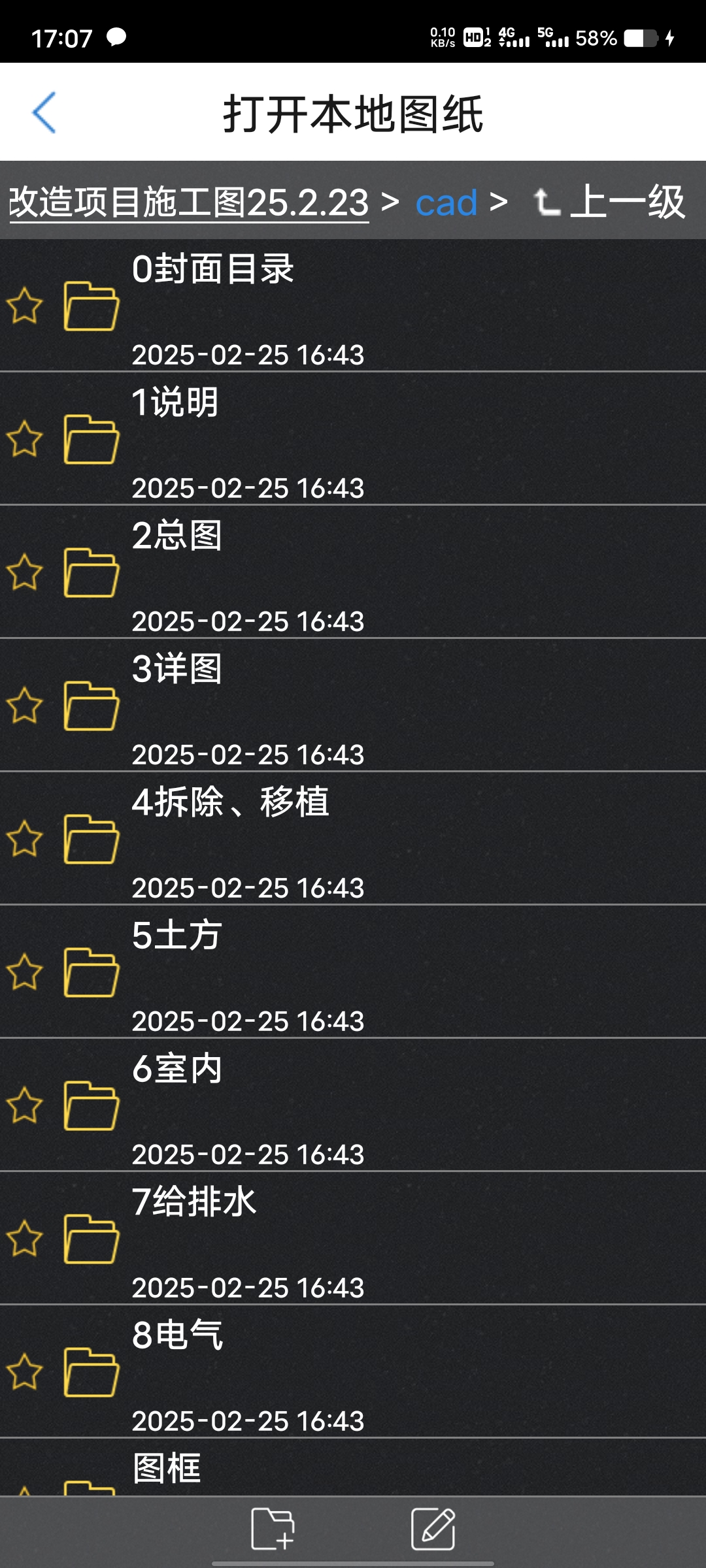Create a new folder from the bottom bar
Viewport: 706px width, 1568px height.
[273, 1529]
